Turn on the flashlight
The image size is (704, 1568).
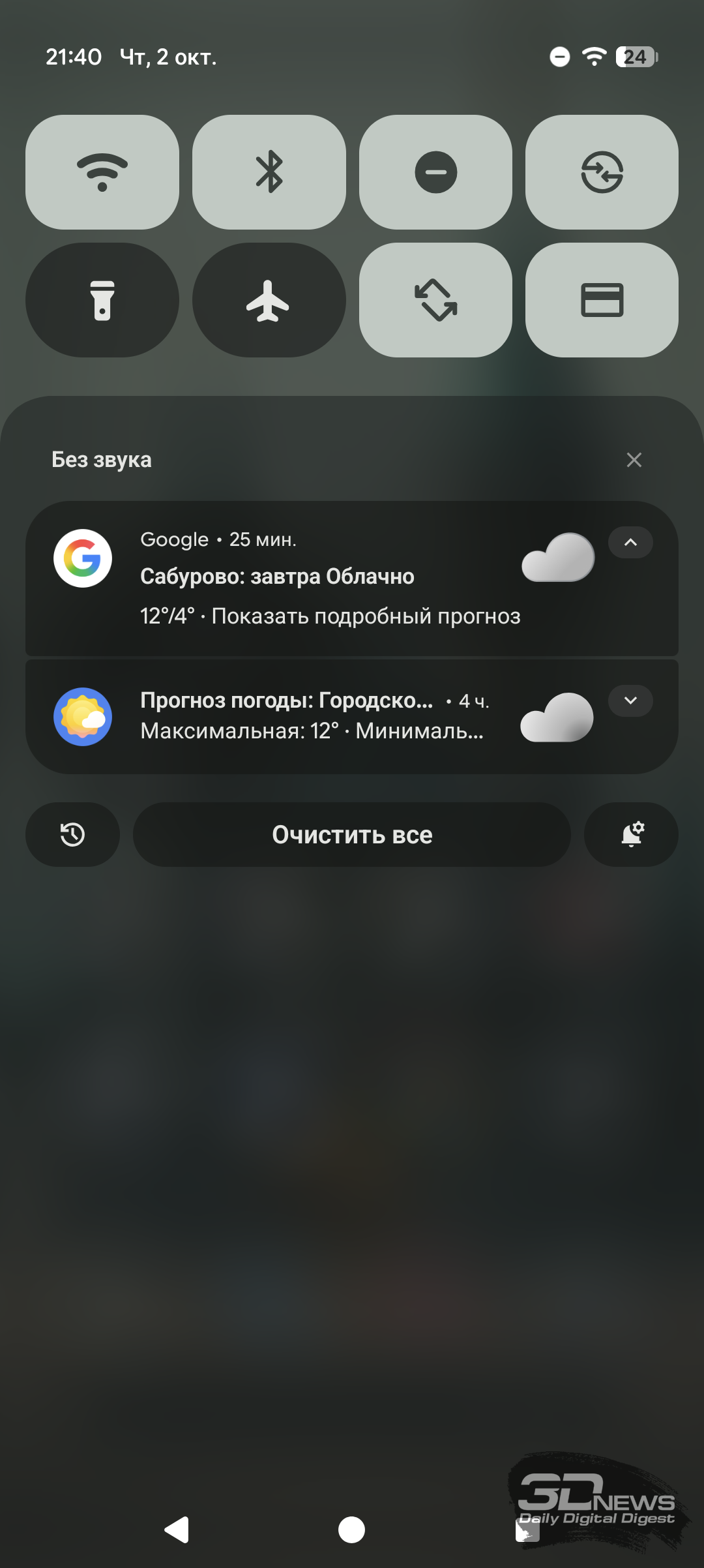click(102, 300)
